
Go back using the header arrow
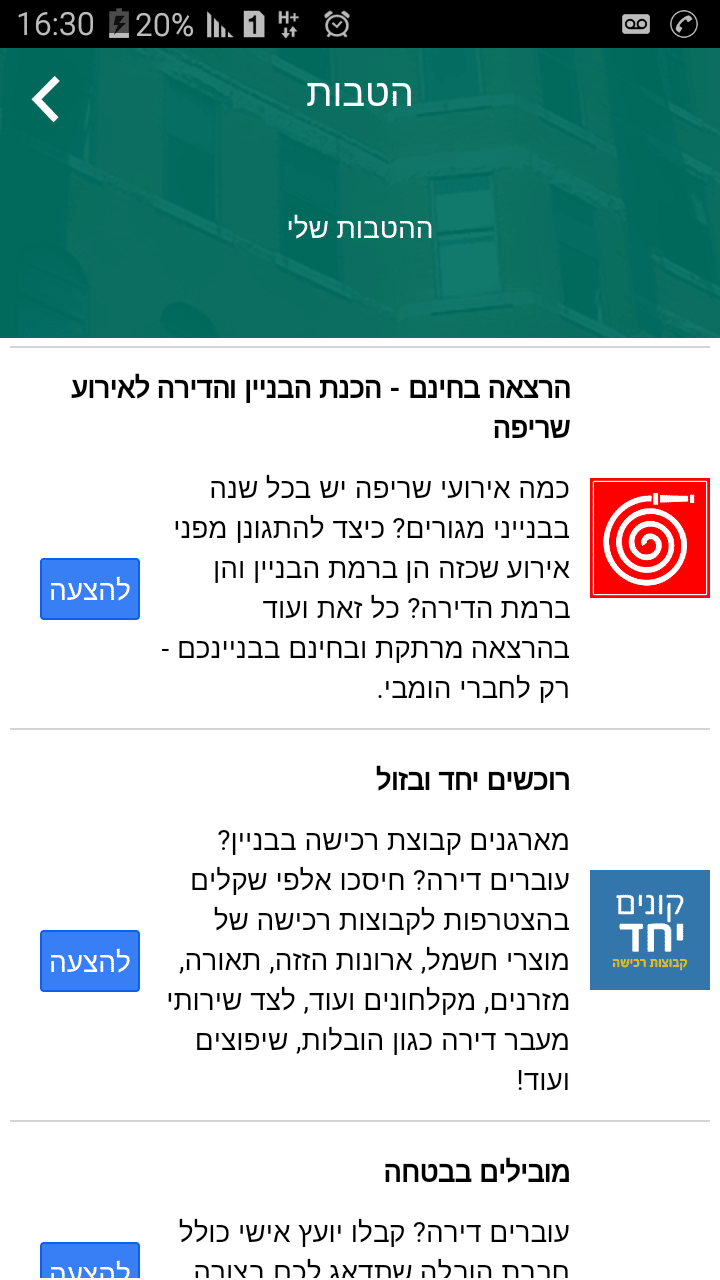tap(46, 98)
